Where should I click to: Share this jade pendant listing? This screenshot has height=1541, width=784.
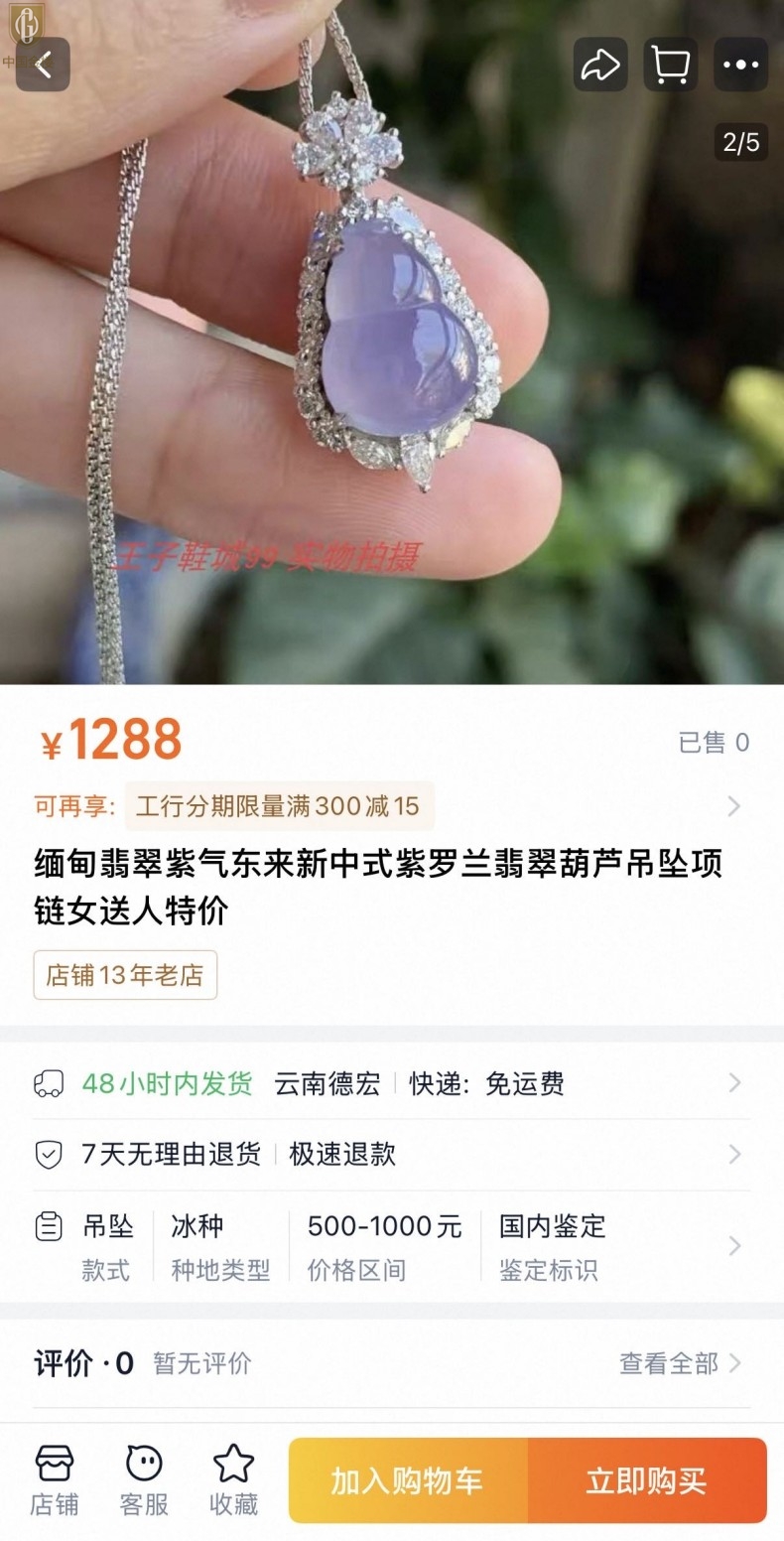[x=599, y=66]
